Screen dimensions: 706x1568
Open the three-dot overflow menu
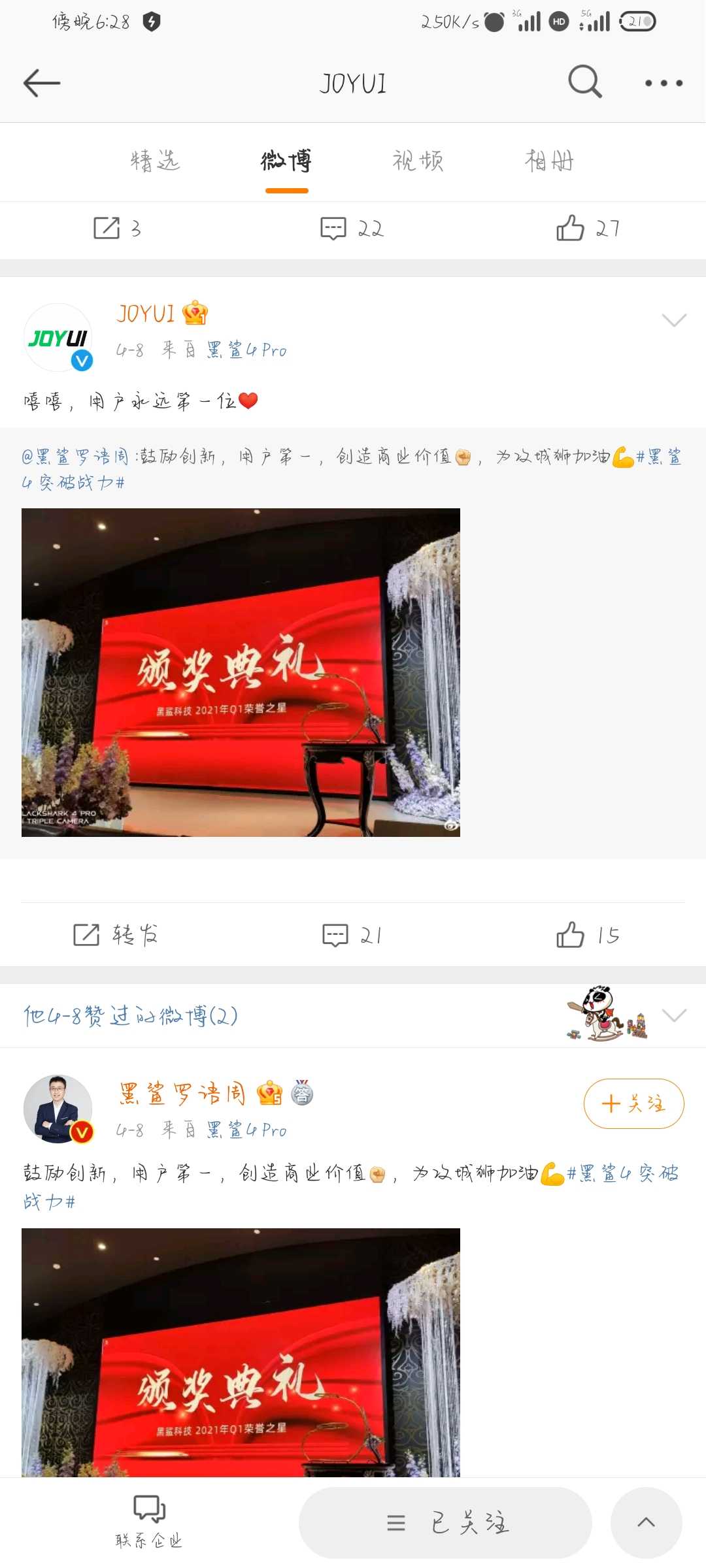click(x=663, y=83)
